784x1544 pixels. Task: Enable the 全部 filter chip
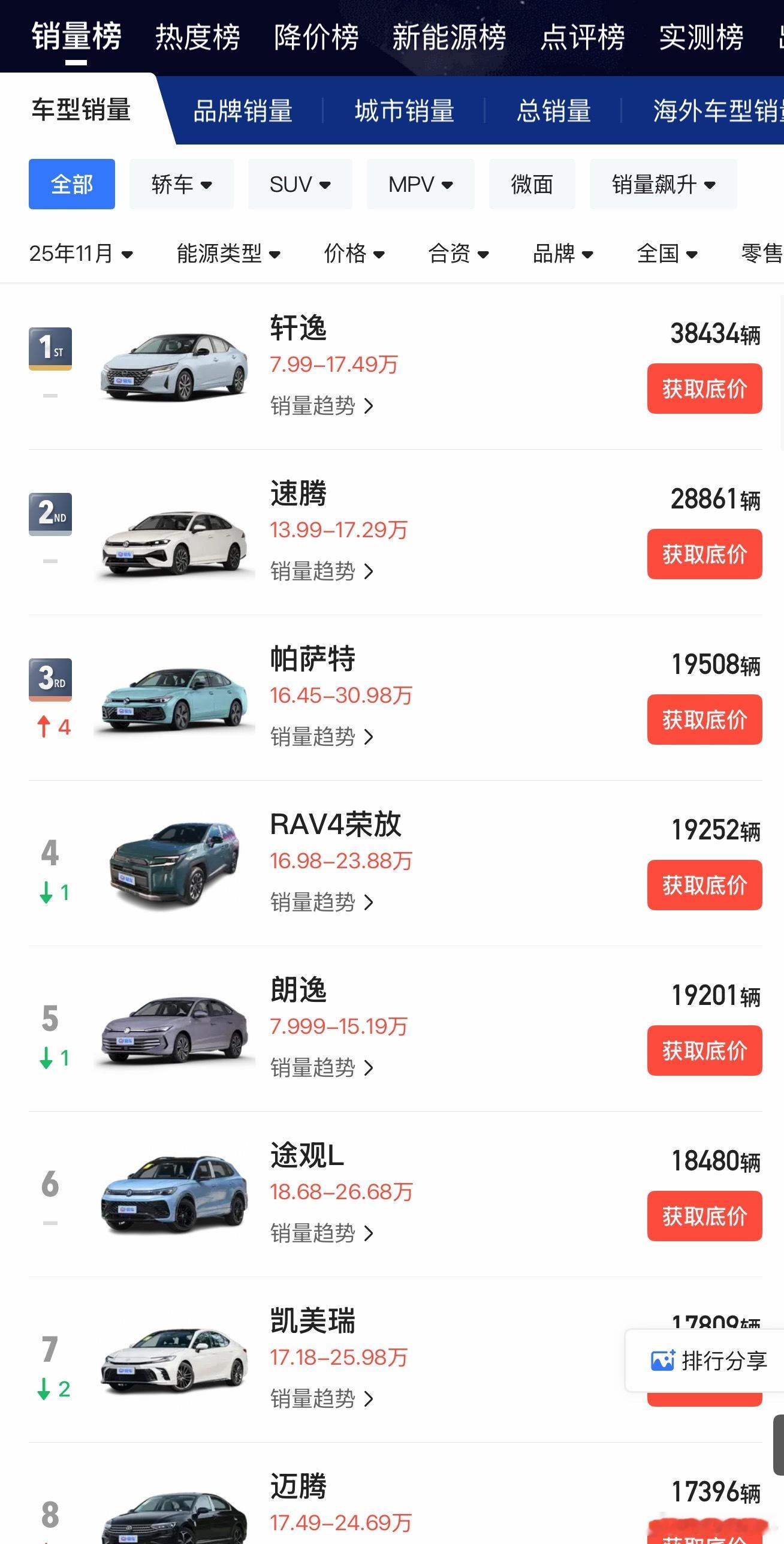[71, 184]
